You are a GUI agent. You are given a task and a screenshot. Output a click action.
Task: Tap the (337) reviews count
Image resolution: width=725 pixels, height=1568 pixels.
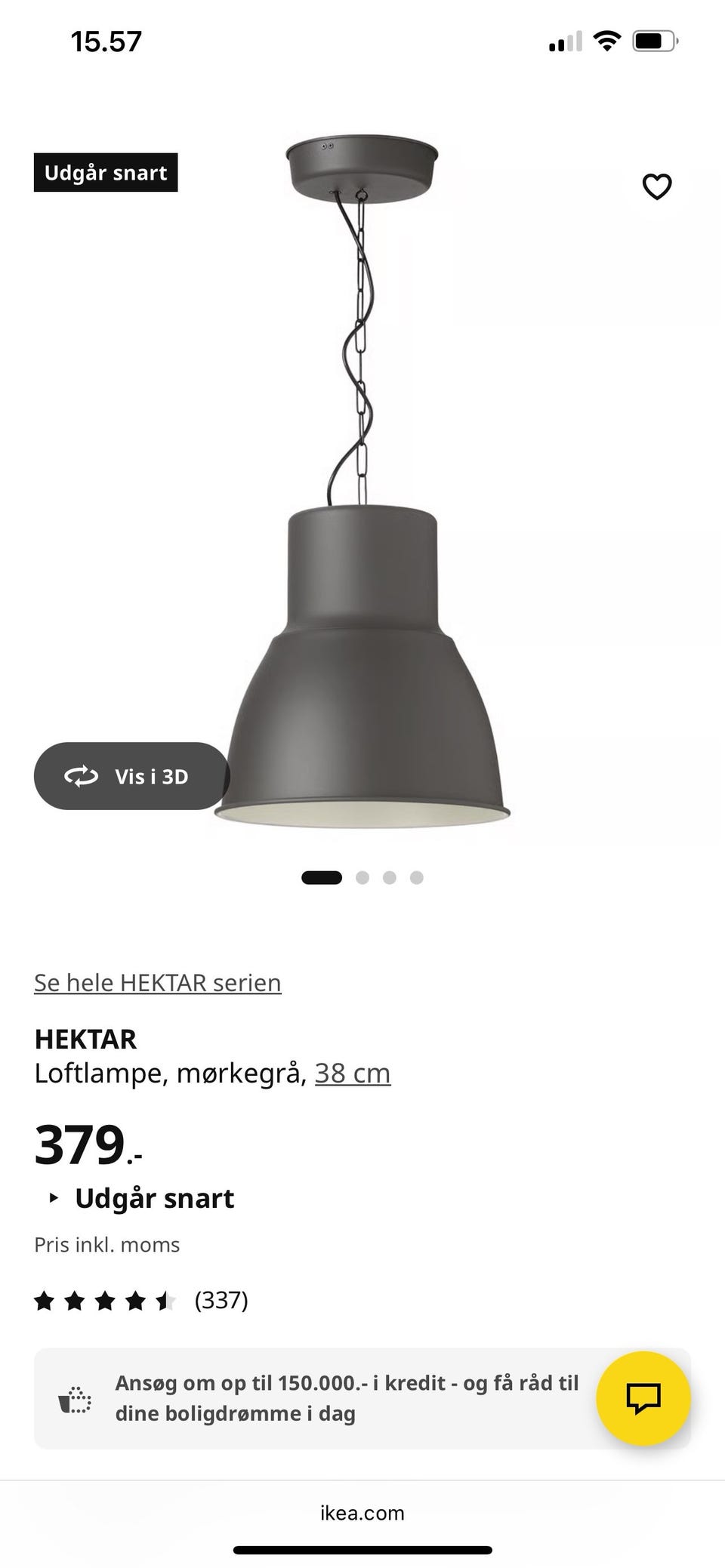221,1301
